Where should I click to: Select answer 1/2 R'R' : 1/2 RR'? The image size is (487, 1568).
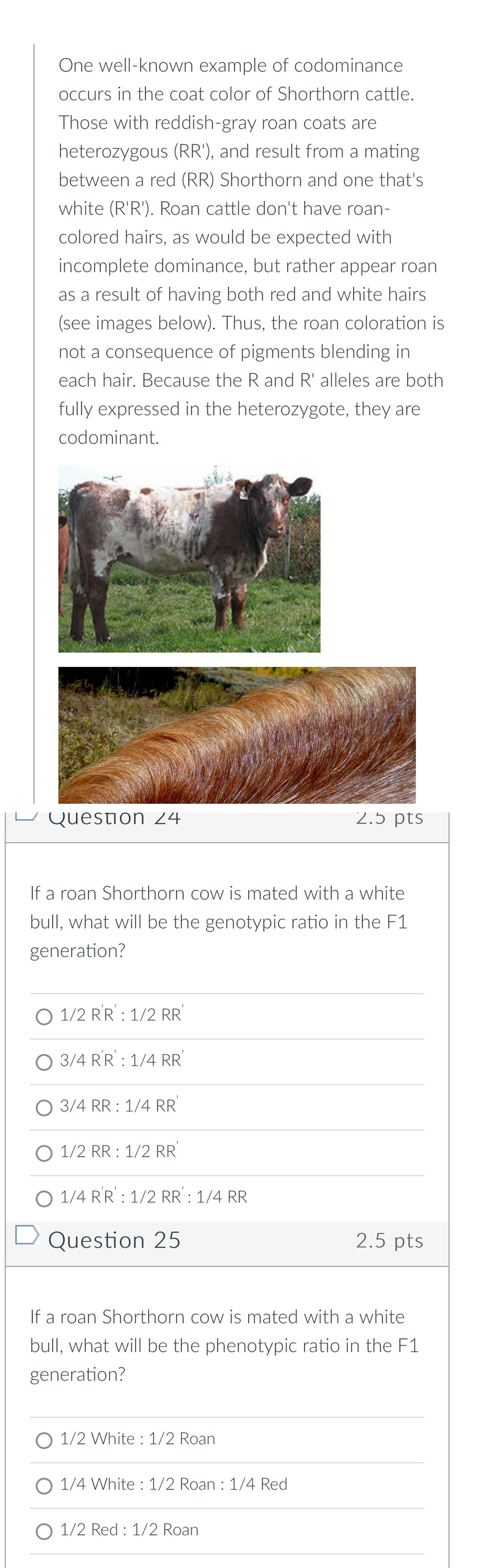[44, 1017]
